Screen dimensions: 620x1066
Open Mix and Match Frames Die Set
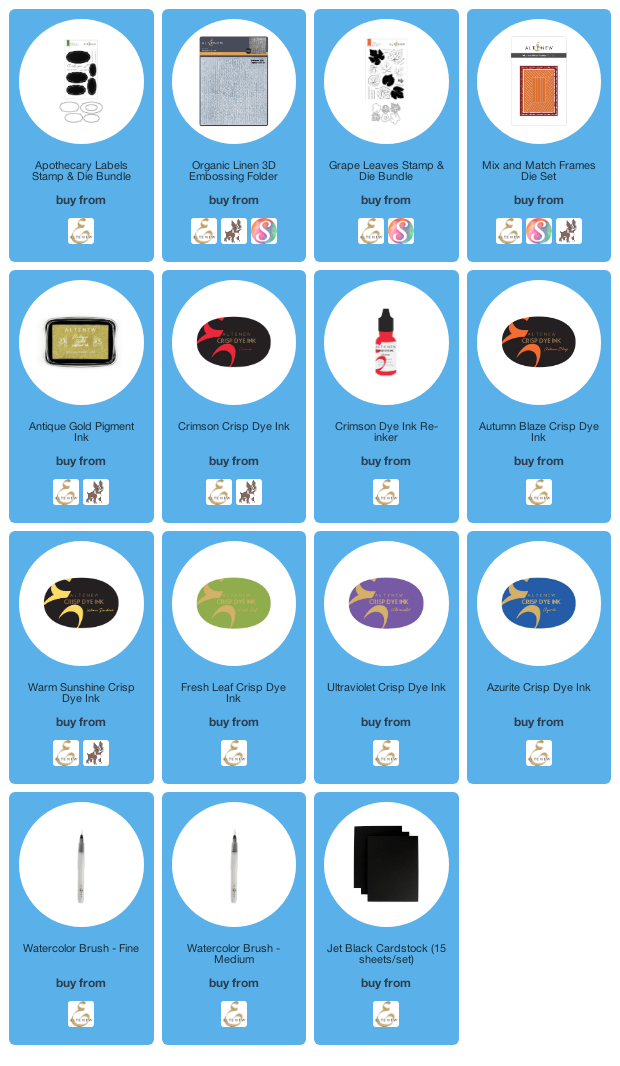pyautogui.click(x=538, y=82)
